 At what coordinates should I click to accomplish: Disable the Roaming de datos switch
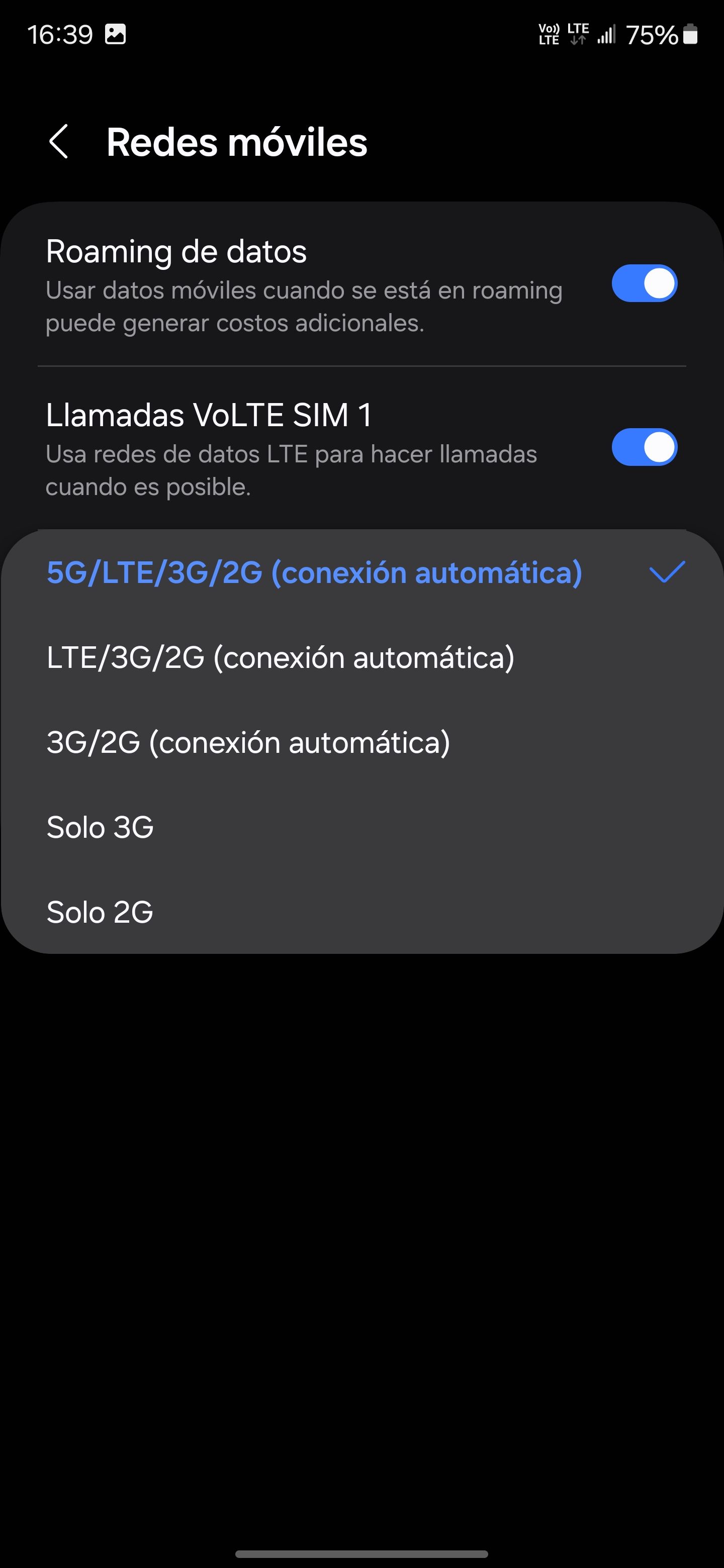tap(645, 283)
